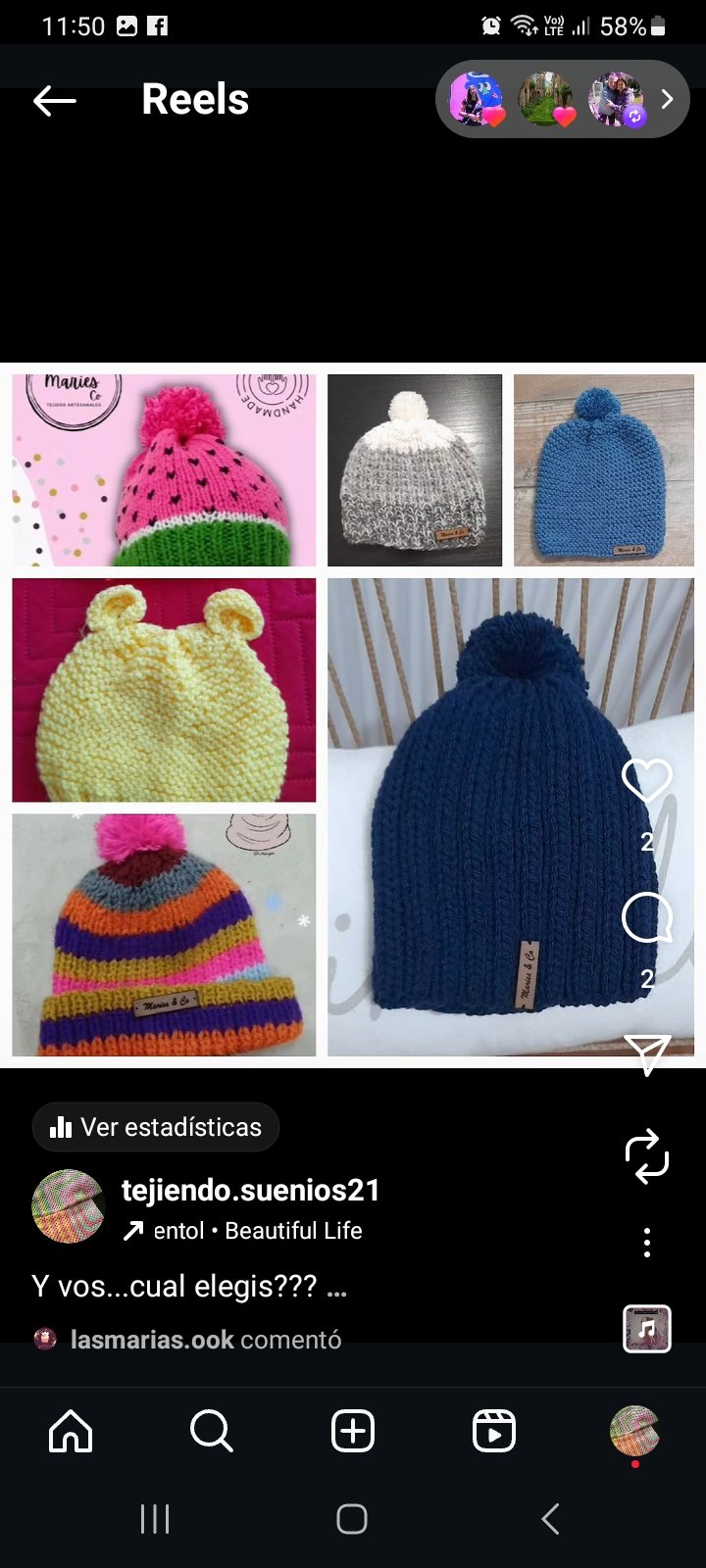Repost this reel
This screenshot has height=1568, width=706.
click(x=646, y=1156)
